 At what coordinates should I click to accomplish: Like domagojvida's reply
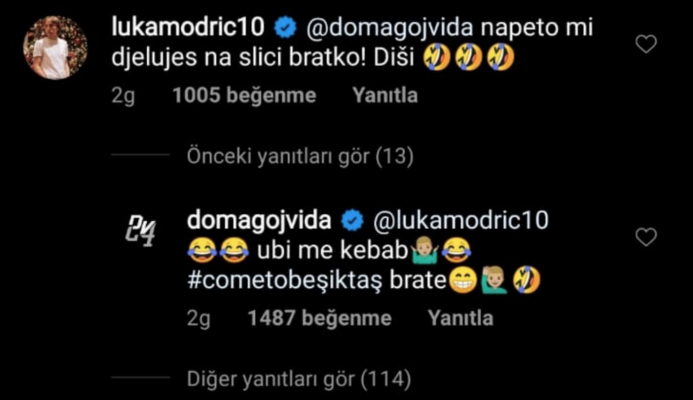(x=647, y=237)
